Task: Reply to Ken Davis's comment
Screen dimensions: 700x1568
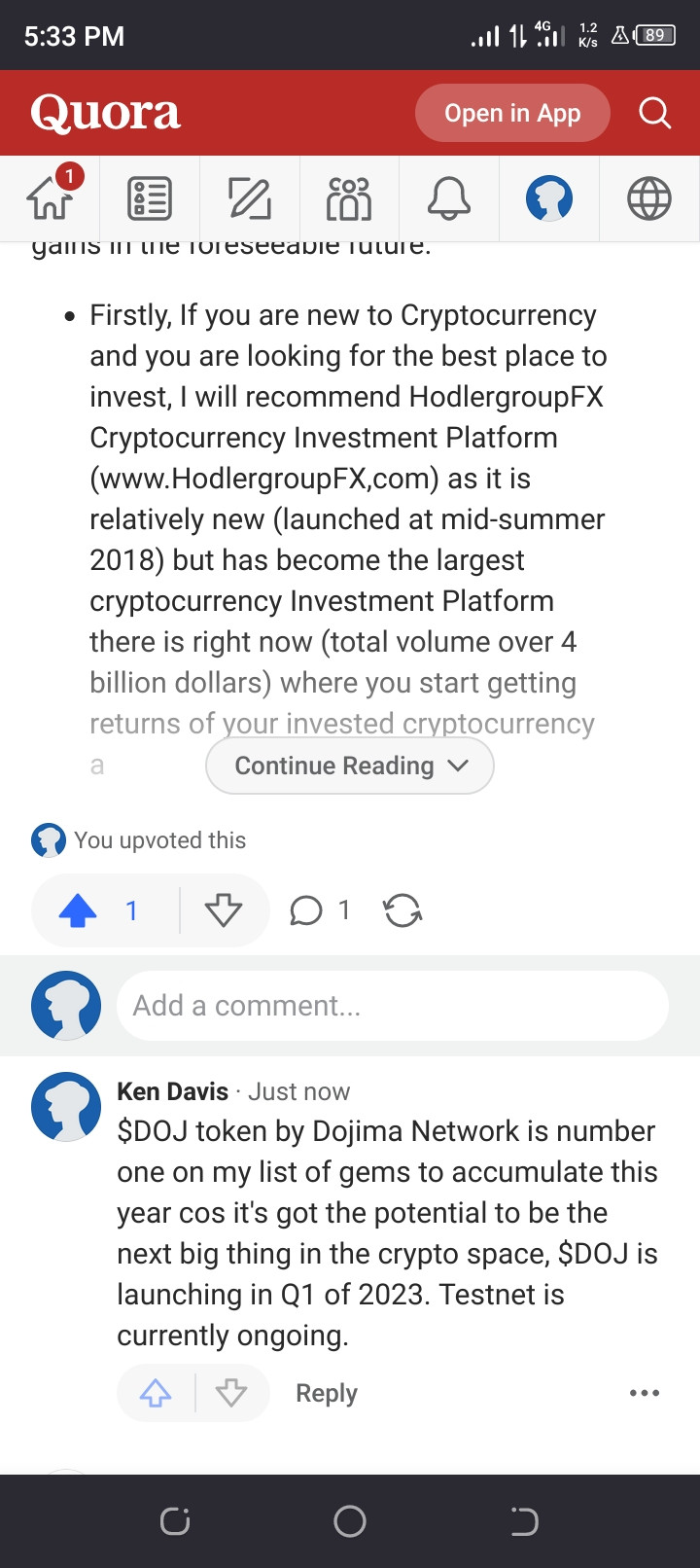Action: tap(327, 1393)
